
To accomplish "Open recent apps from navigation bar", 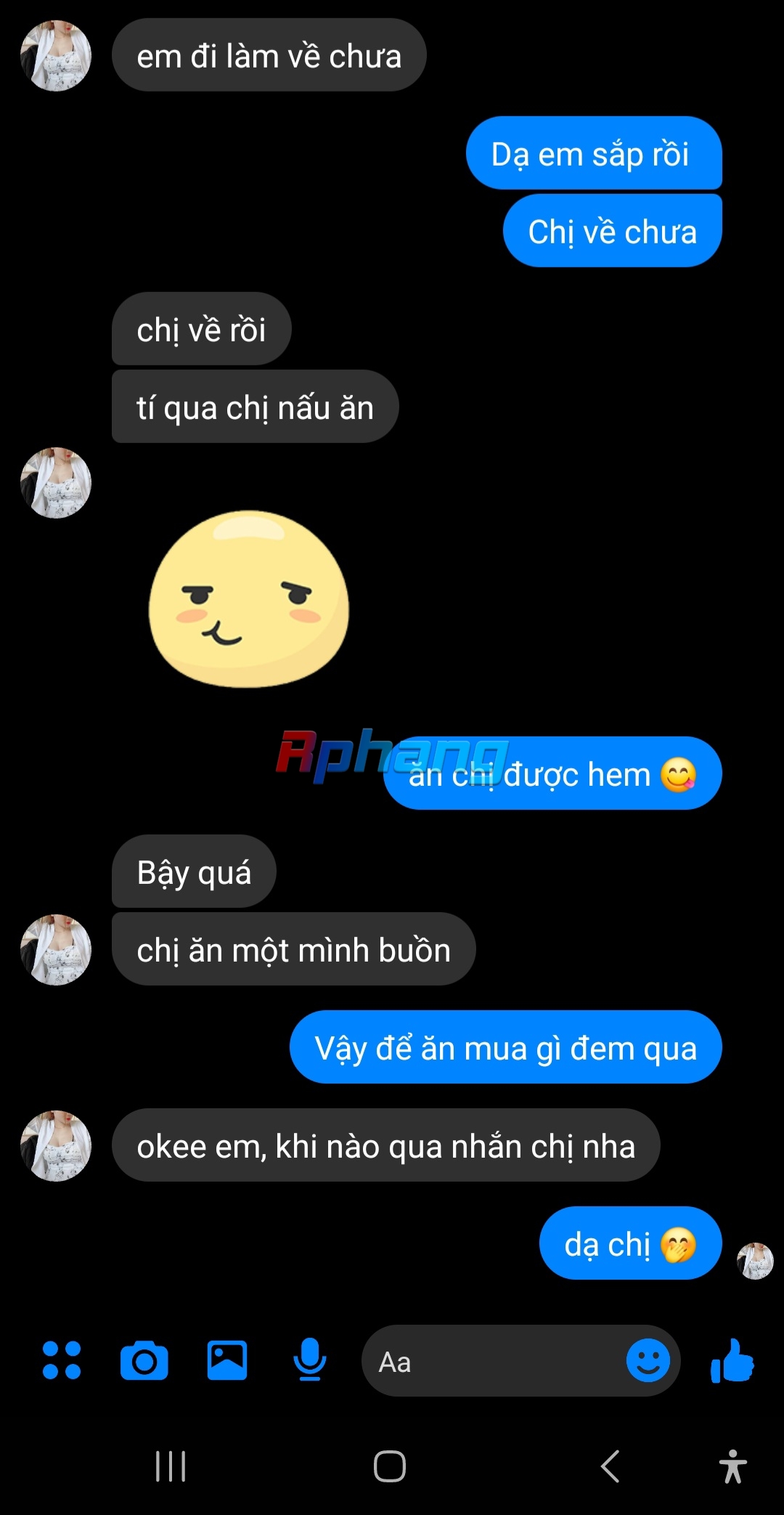I will (x=171, y=1466).
